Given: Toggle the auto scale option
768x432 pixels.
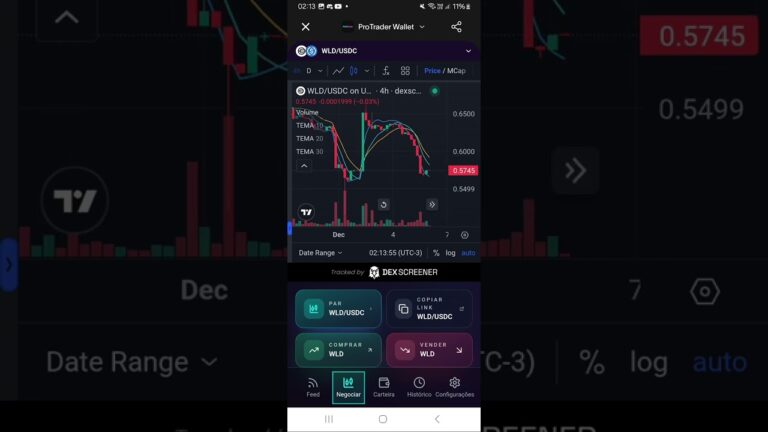Looking at the screenshot, I should click(x=468, y=253).
